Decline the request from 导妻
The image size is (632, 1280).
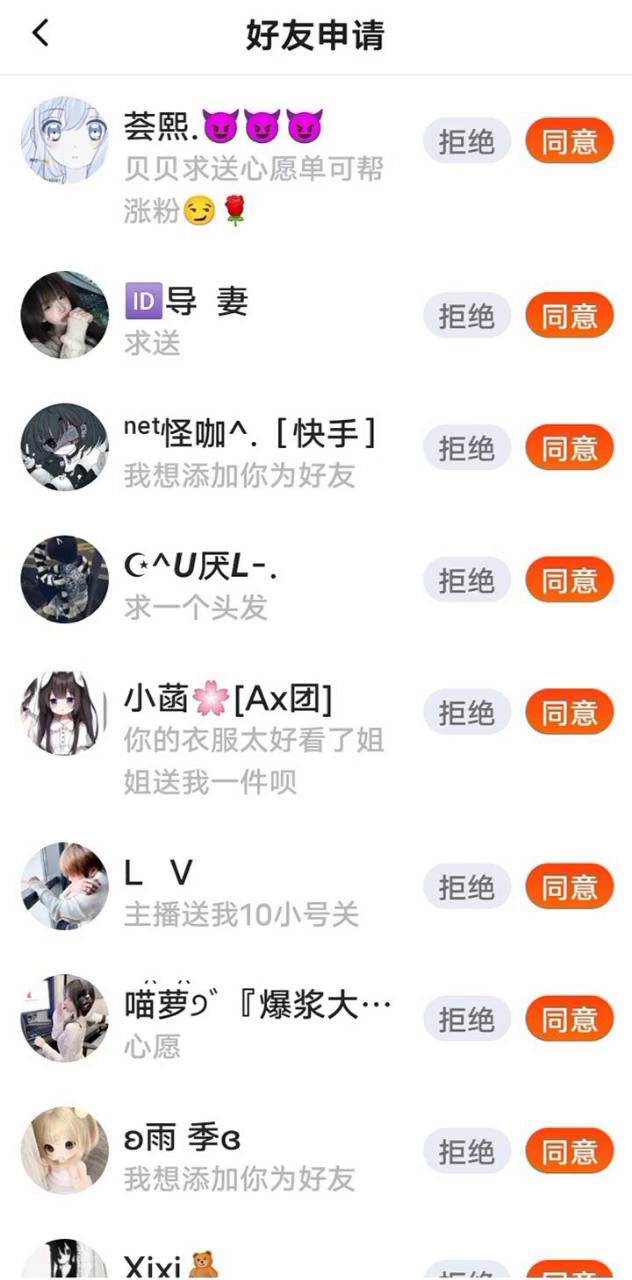coord(466,316)
